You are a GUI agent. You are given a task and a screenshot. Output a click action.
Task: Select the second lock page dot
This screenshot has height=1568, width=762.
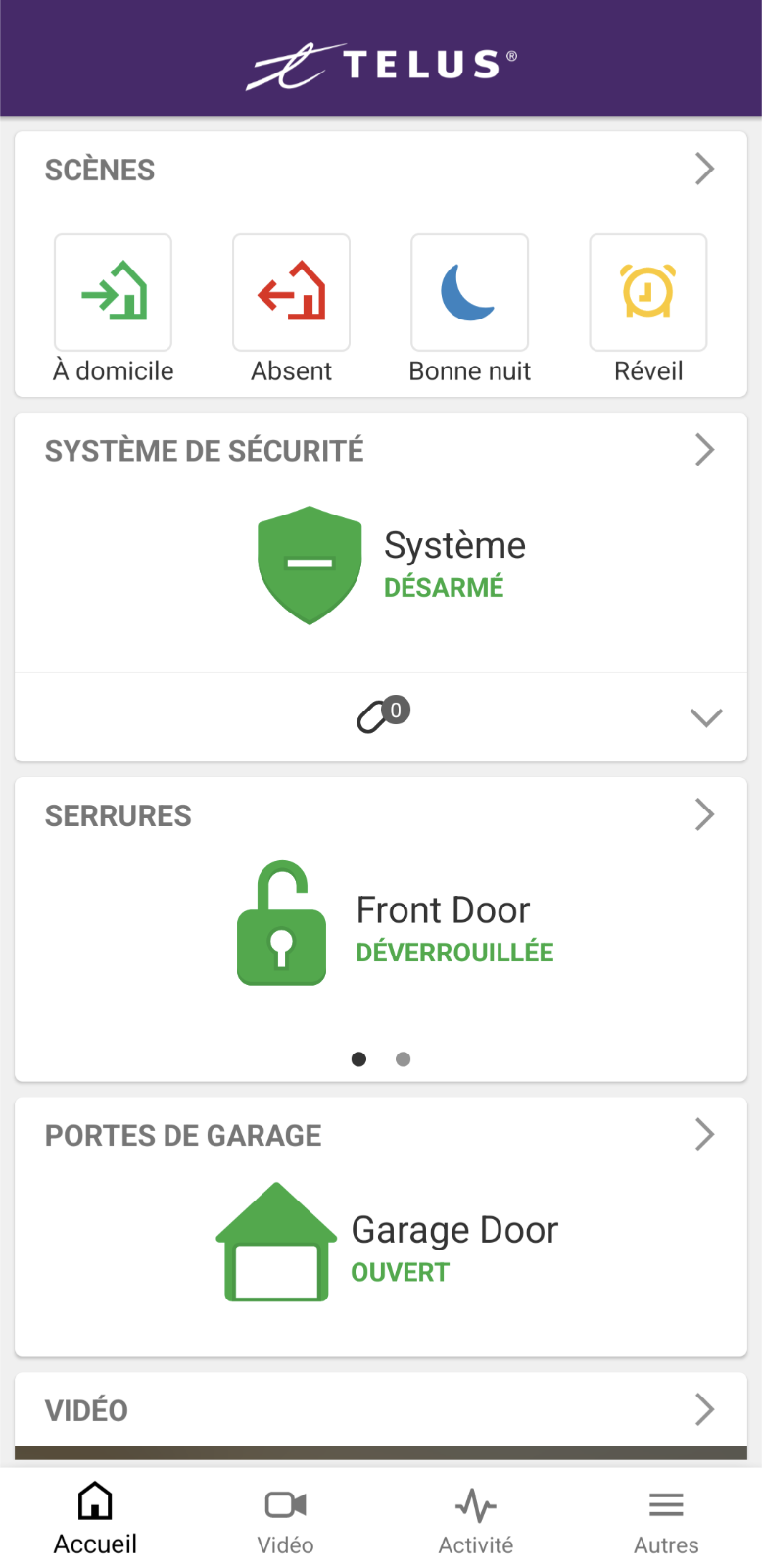pyautogui.click(x=403, y=1059)
